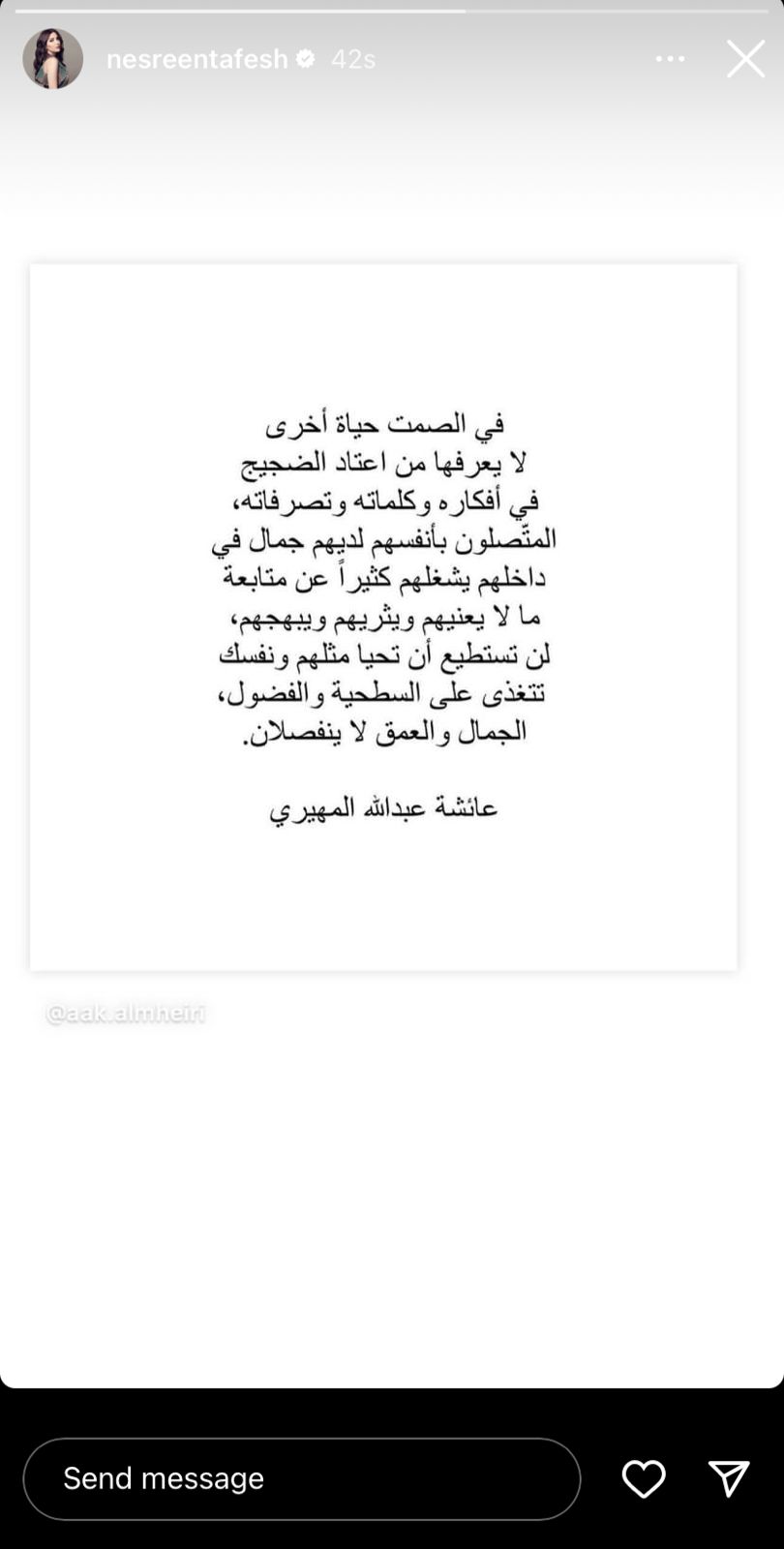
Task: Close the story viewer
Action: pos(745,59)
